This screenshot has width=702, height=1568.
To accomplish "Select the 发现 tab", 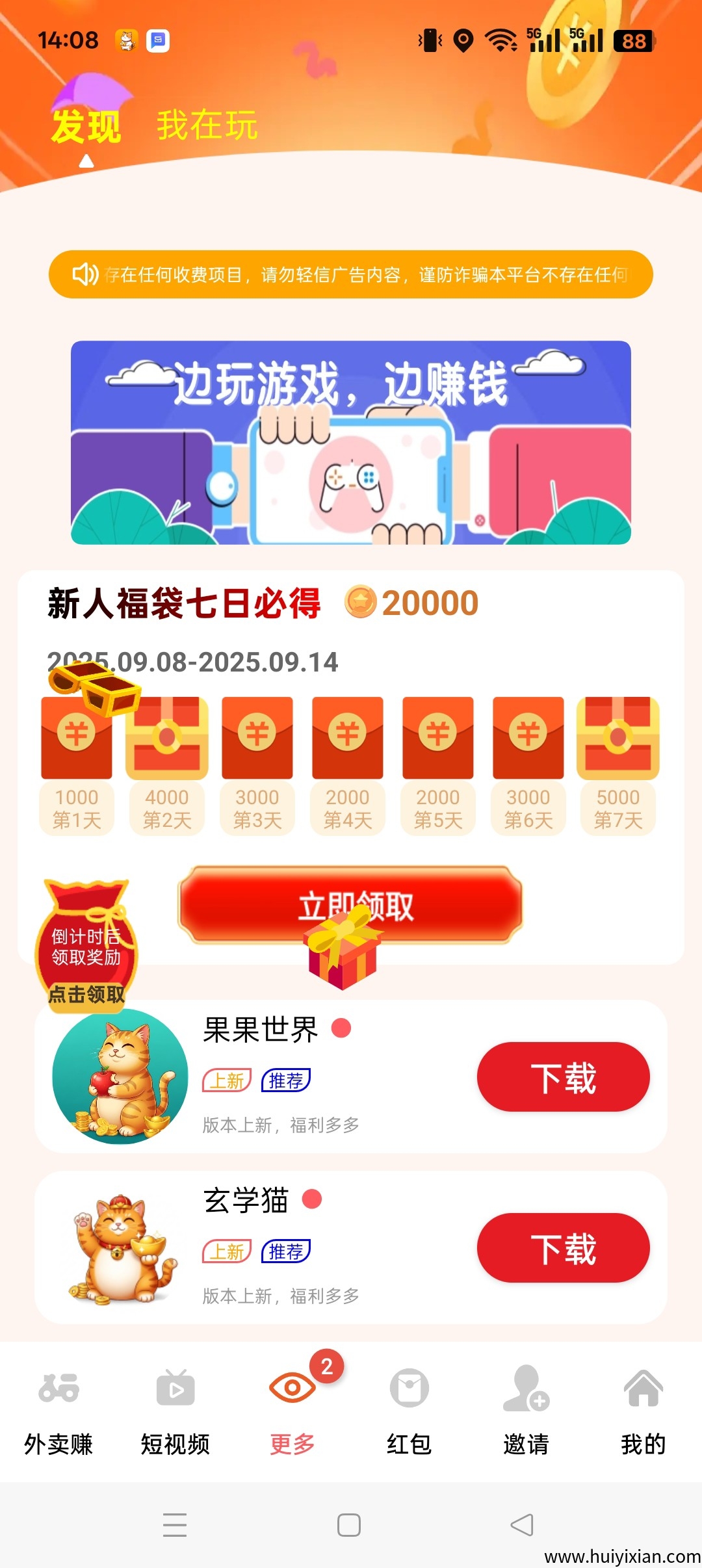I will point(86,126).
